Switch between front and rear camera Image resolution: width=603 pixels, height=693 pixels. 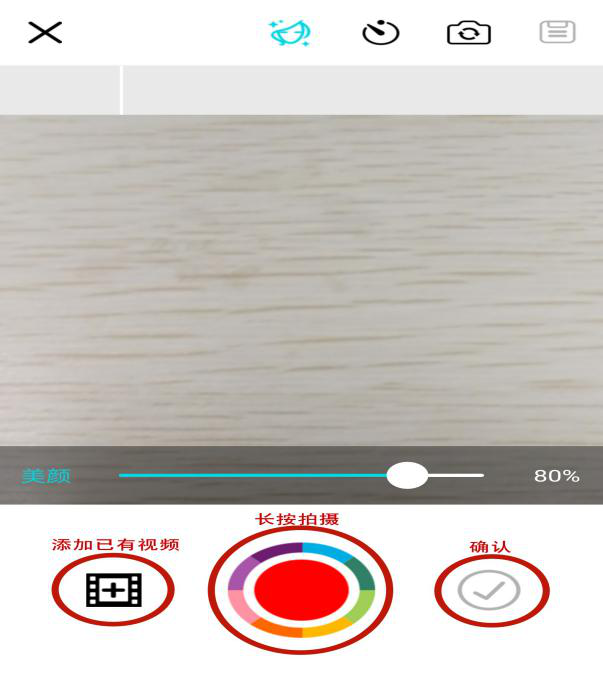click(468, 33)
